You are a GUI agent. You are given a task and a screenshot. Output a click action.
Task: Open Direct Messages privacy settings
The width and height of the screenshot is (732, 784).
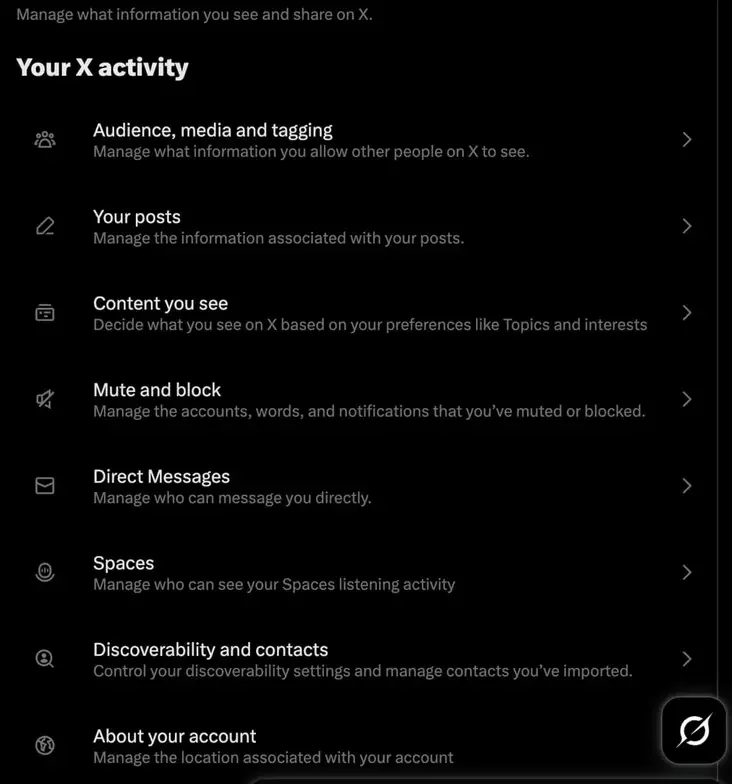tap(360, 486)
